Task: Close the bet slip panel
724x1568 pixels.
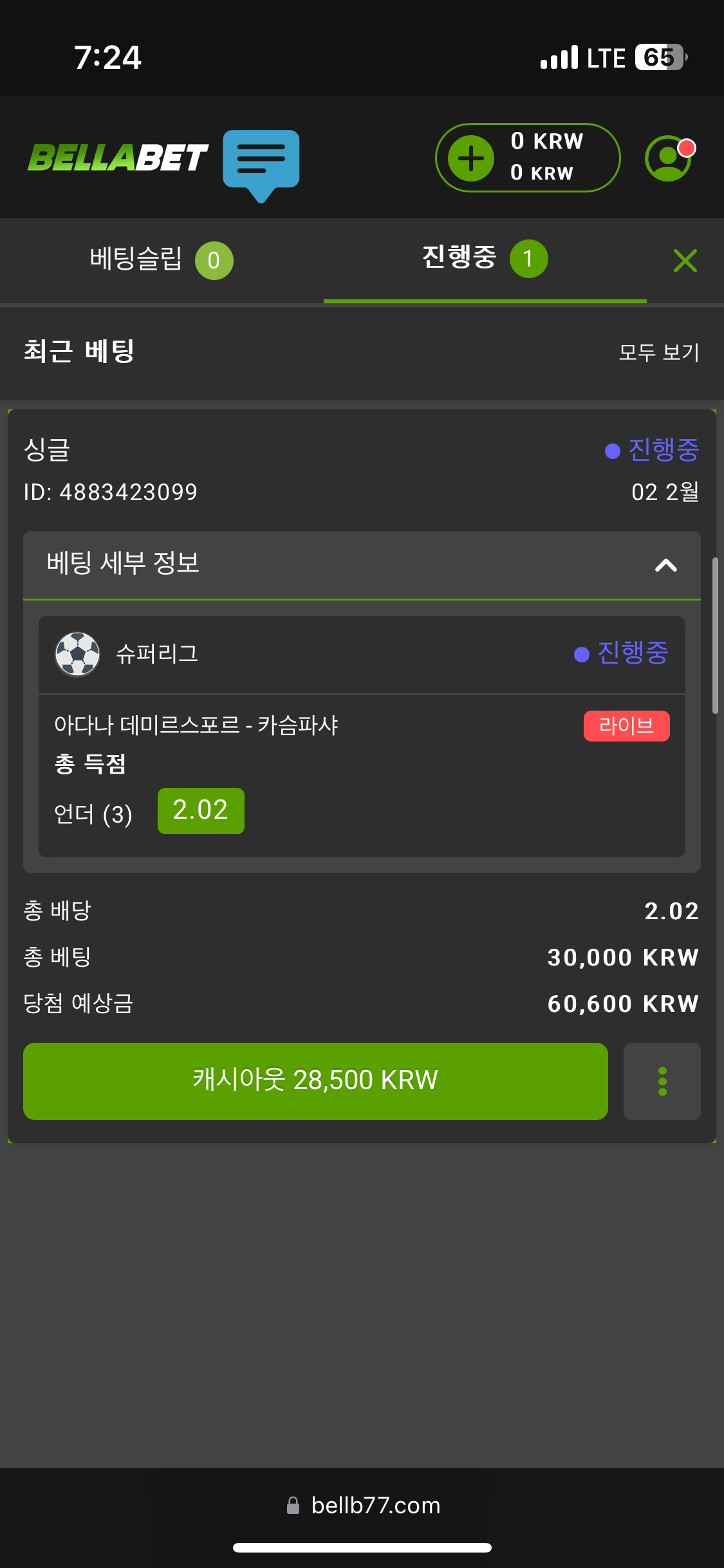Action: [685, 261]
